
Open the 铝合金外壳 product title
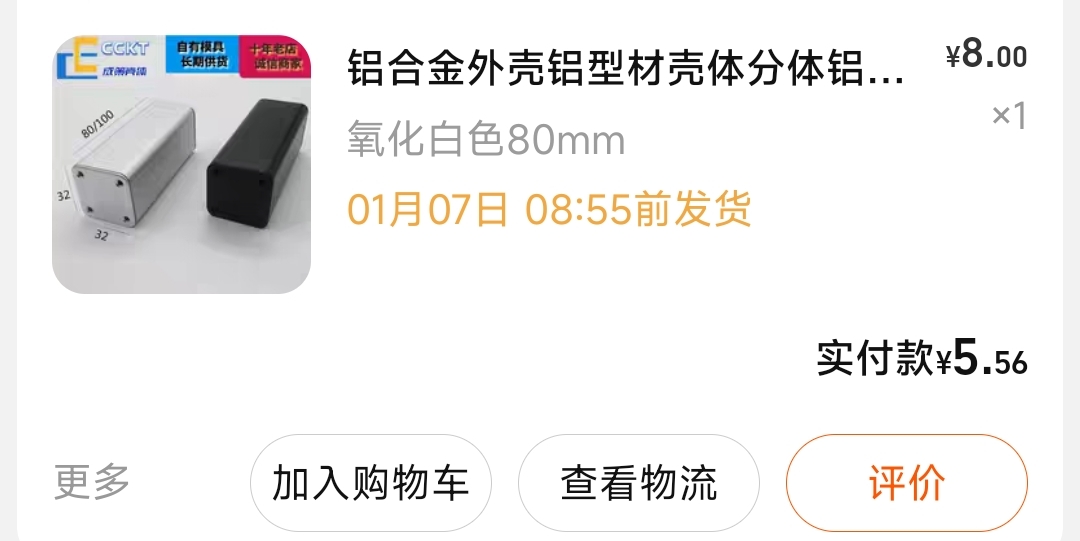pyautogui.click(x=625, y=72)
